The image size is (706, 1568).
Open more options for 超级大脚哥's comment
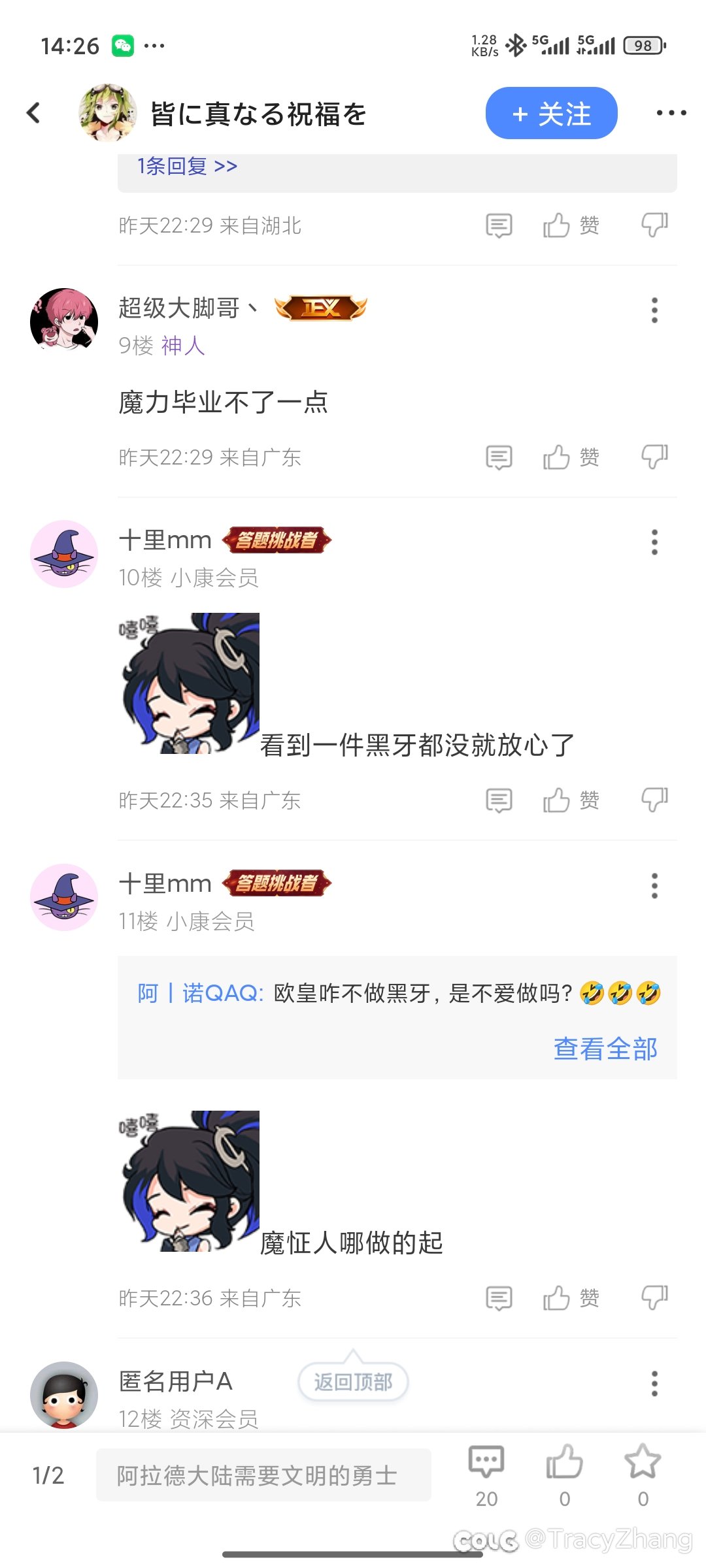pyautogui.click(x=654, y=310)
